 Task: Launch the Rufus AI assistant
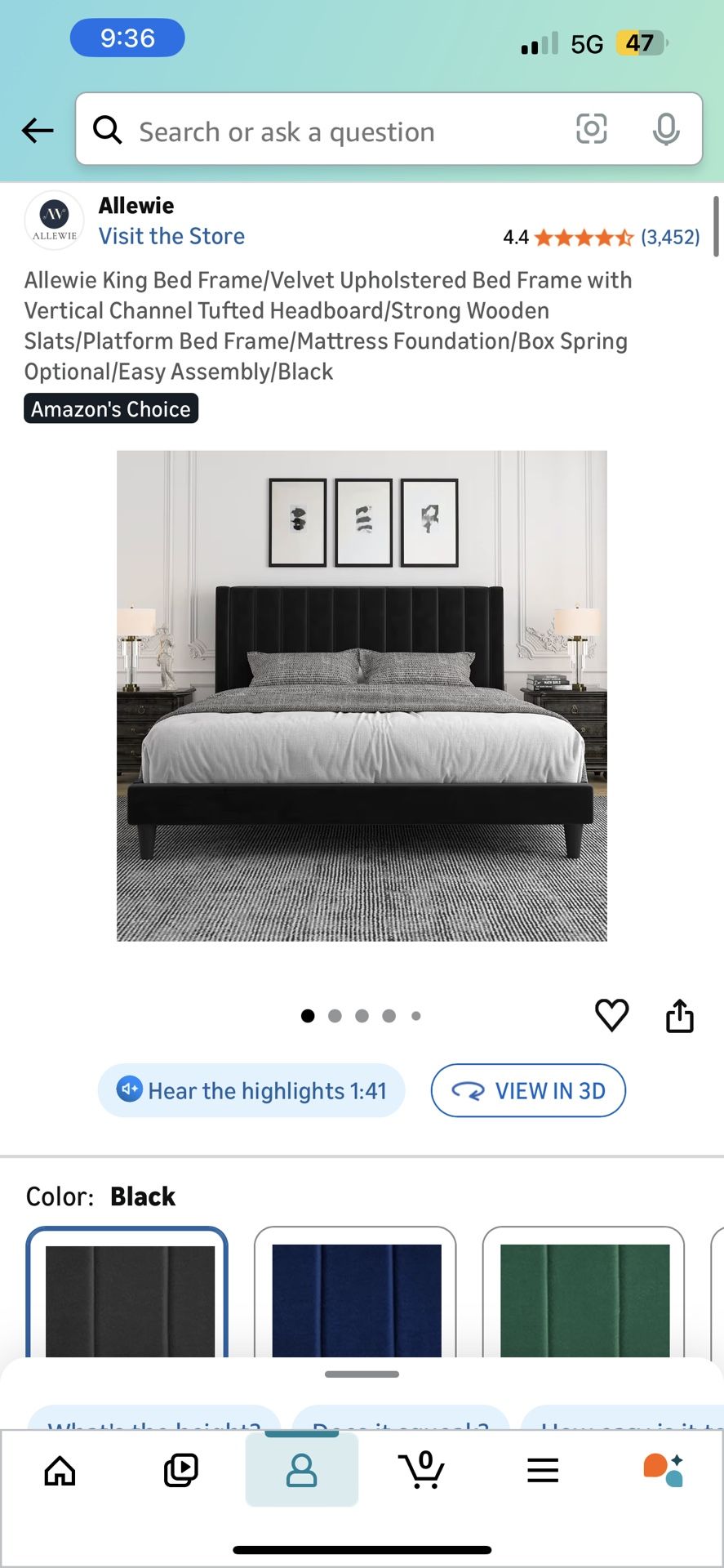(x=663, y=1471)
